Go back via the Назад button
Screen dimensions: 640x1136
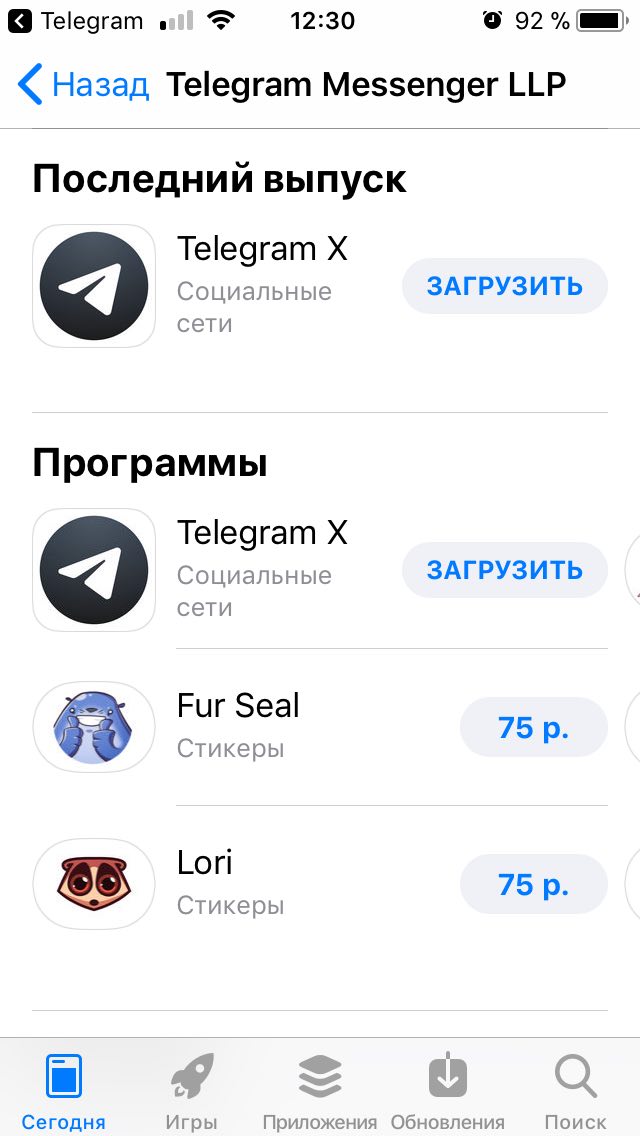84,85
